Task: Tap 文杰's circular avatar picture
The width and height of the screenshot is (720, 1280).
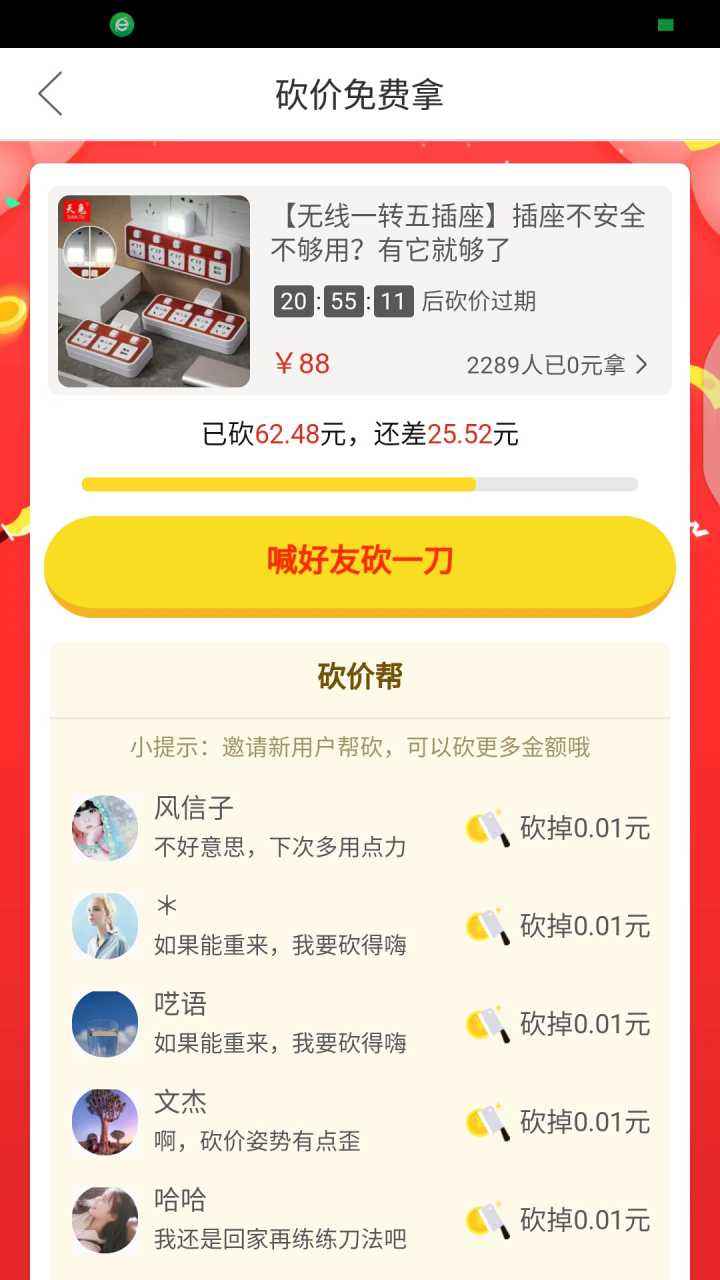Action: 104,1121
